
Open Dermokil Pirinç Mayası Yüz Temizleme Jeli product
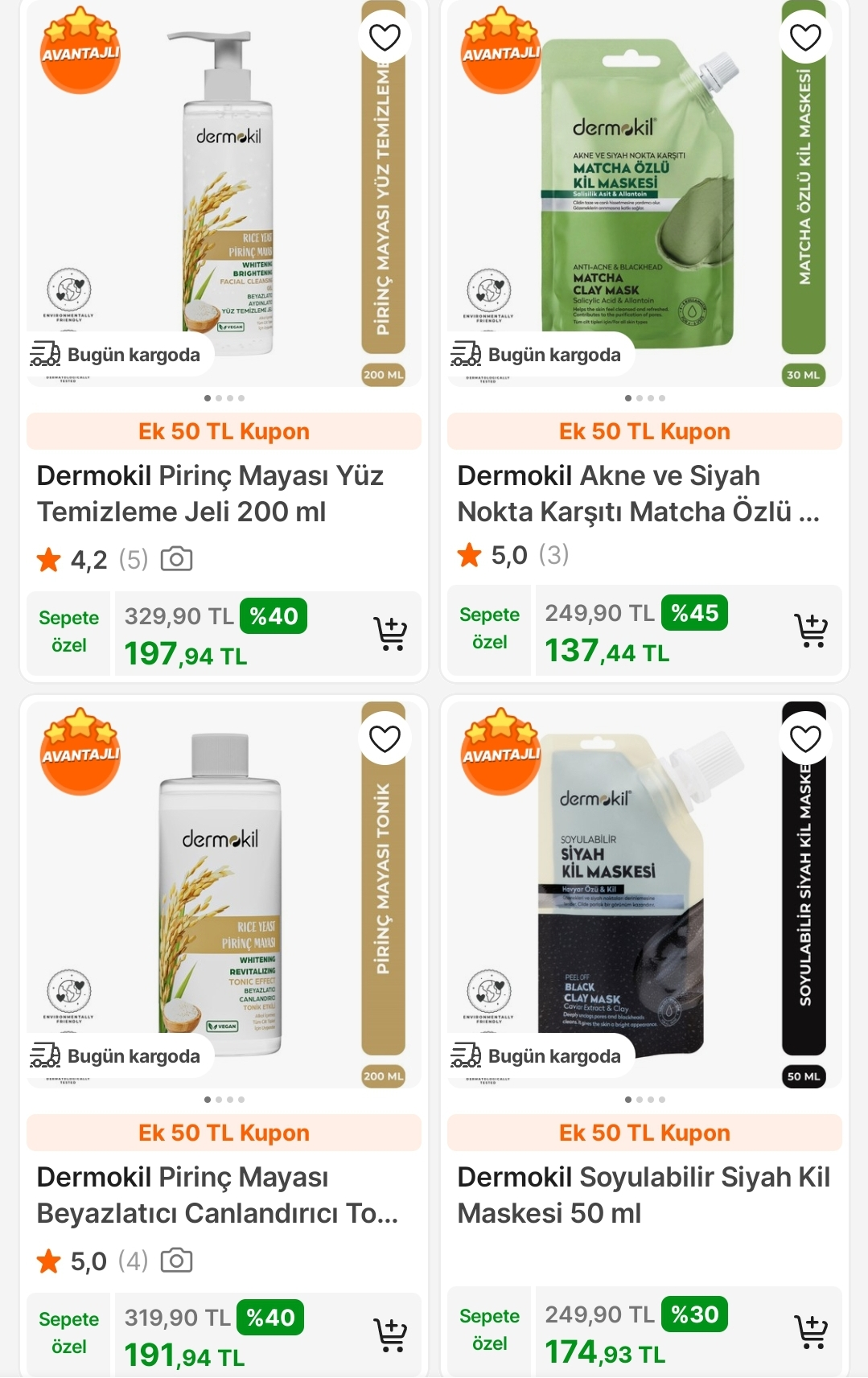(x=210, y=493)
